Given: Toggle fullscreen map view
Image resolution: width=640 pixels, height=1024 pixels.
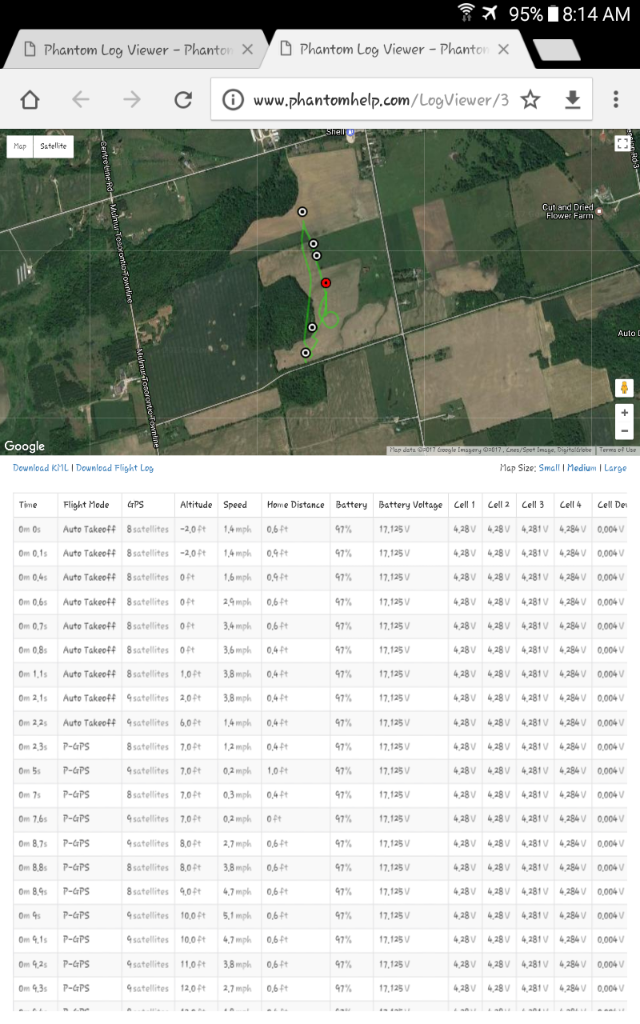Looking at the screenshot, I should point(623,144).
